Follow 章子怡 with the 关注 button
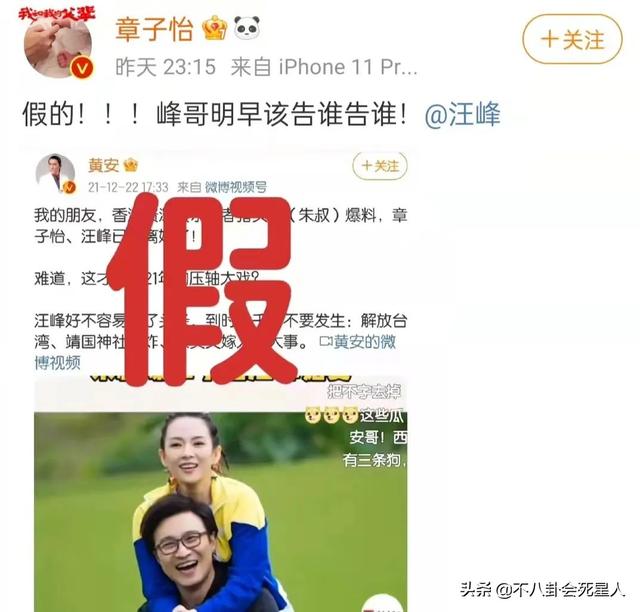The height and width of the screenshot is (612, 640). click(x=572, y=40)
